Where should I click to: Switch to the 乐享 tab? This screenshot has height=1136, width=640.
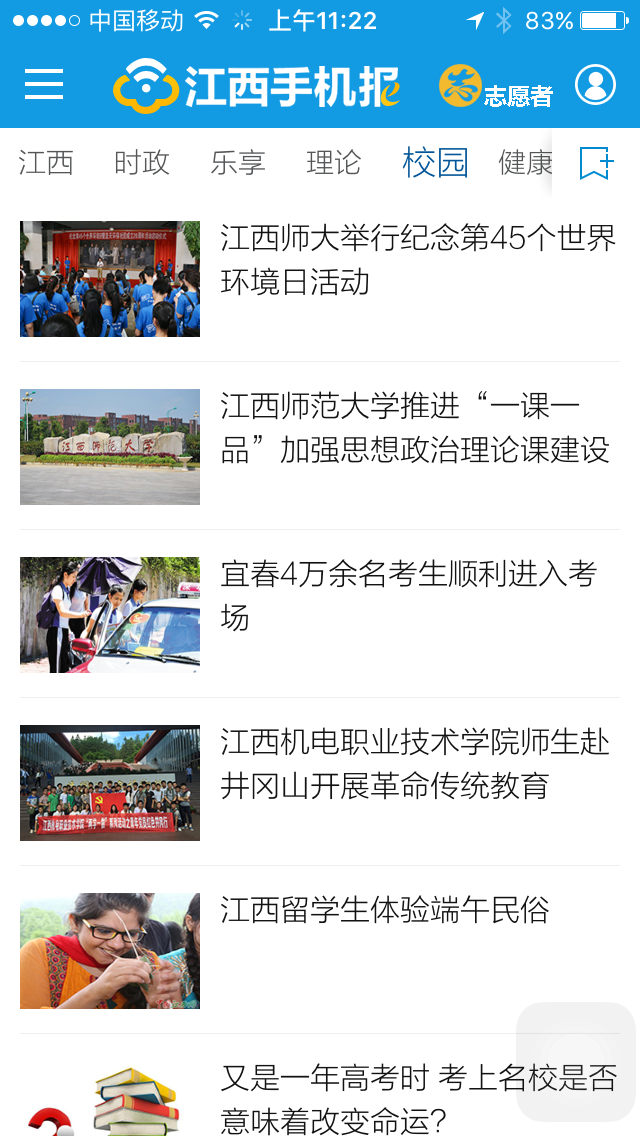point(238,162)
